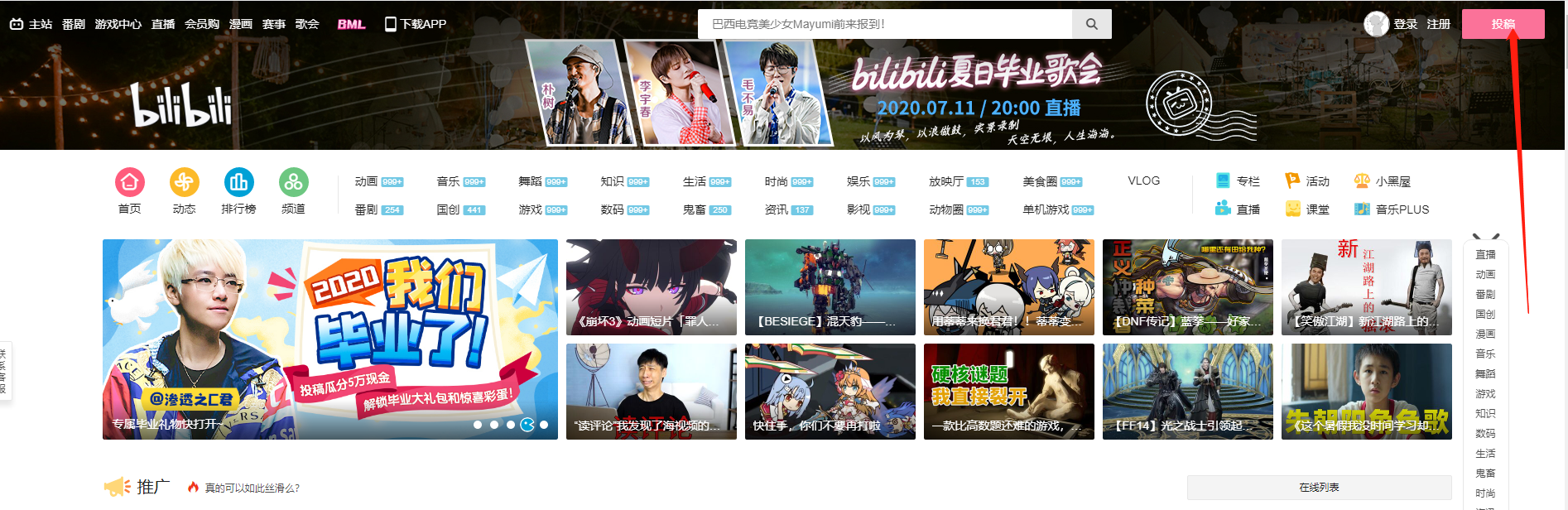Open the 登录 login link
Screen dimensions: 1568x510
pos(1405,24)
